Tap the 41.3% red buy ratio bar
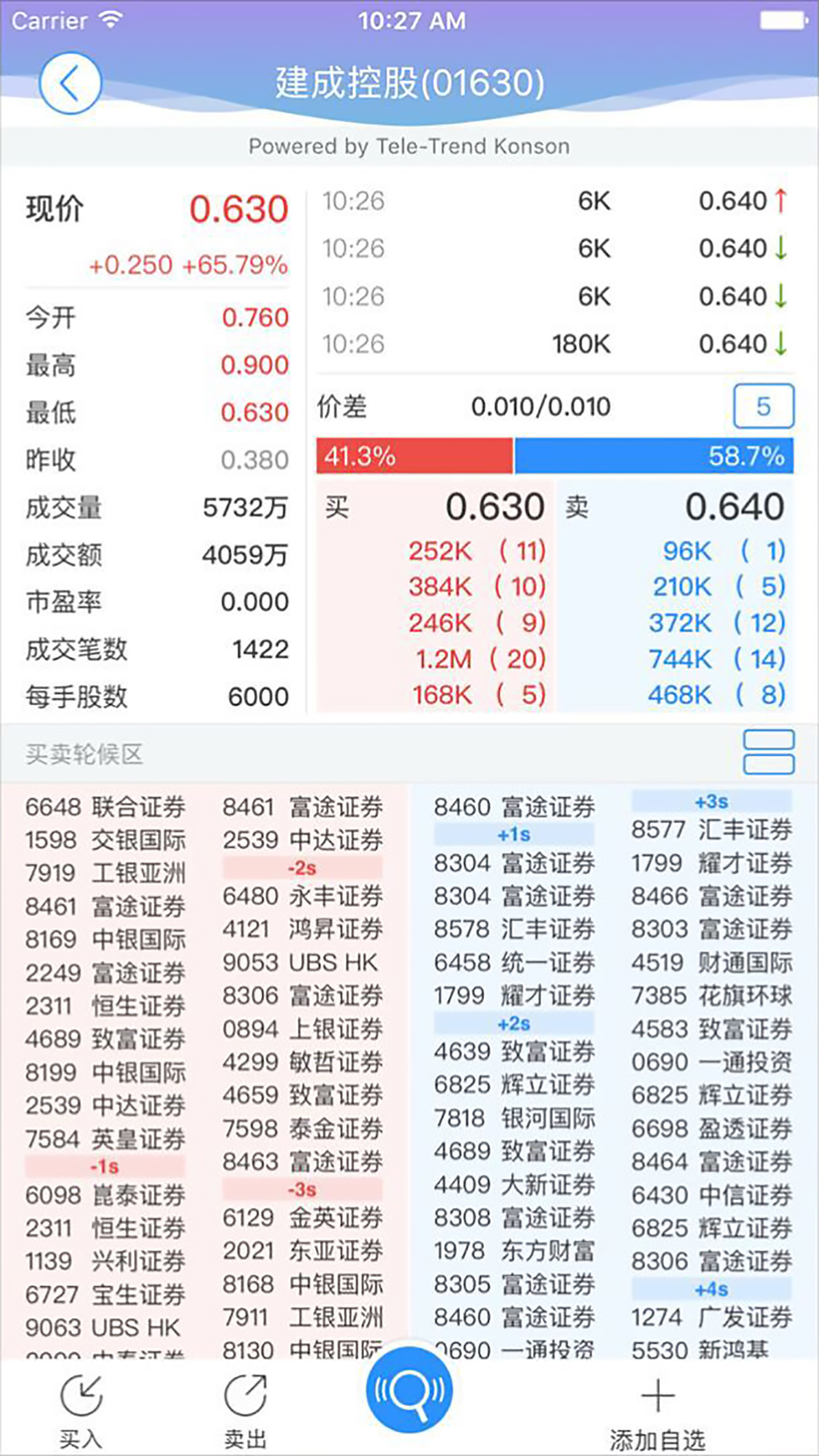 tap(413, 455)
